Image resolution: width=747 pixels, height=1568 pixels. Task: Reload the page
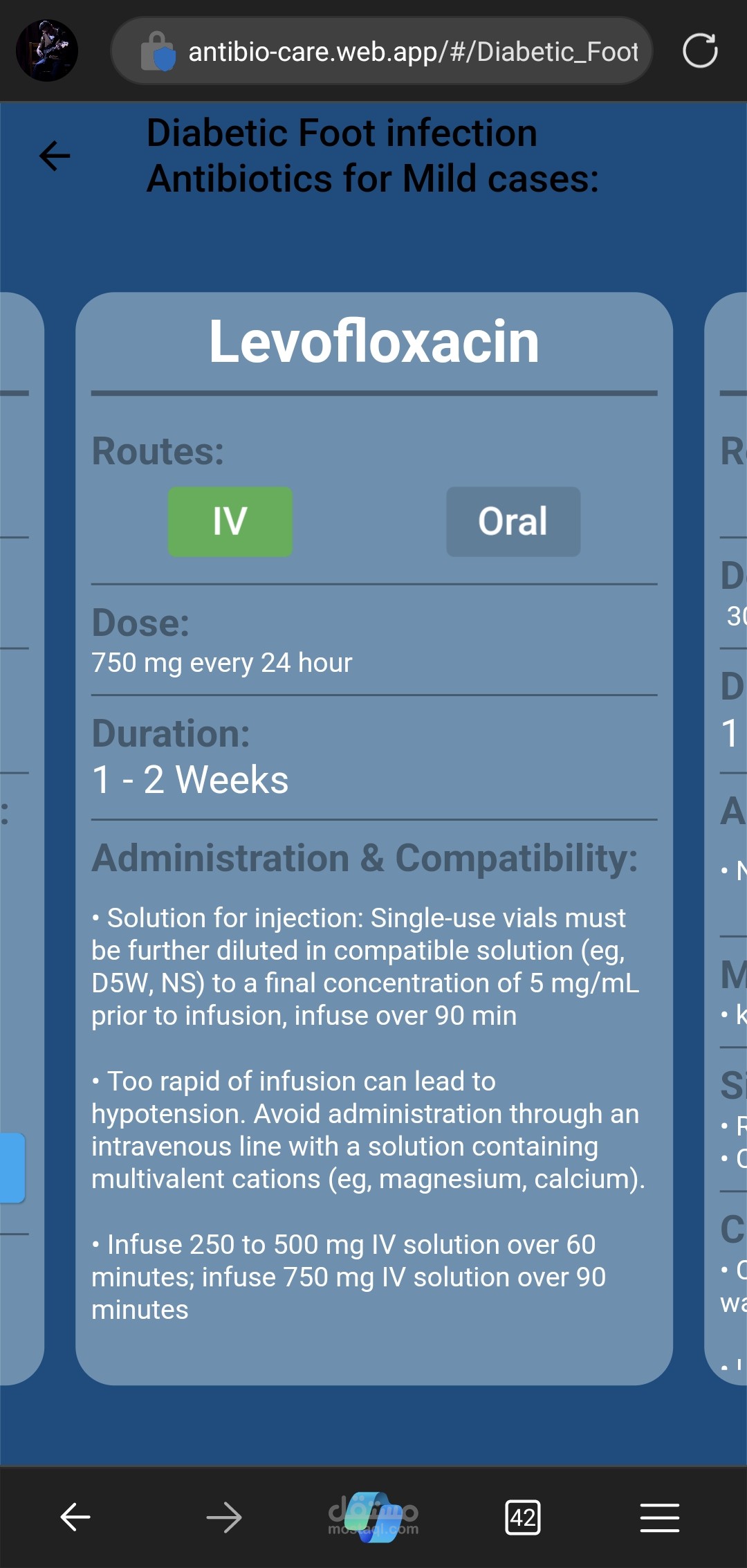coord(700,51)
